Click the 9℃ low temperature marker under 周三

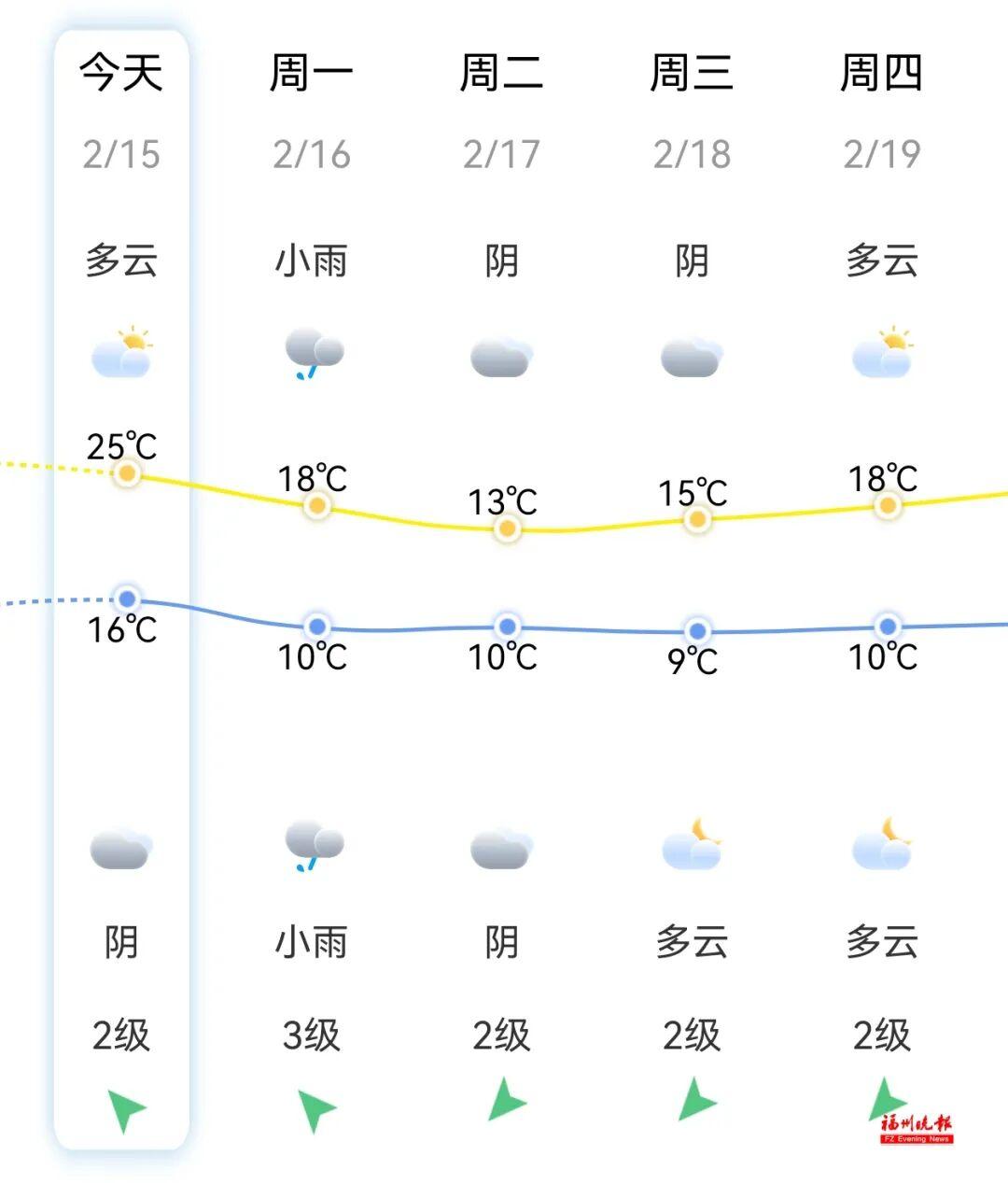point(698,628)
